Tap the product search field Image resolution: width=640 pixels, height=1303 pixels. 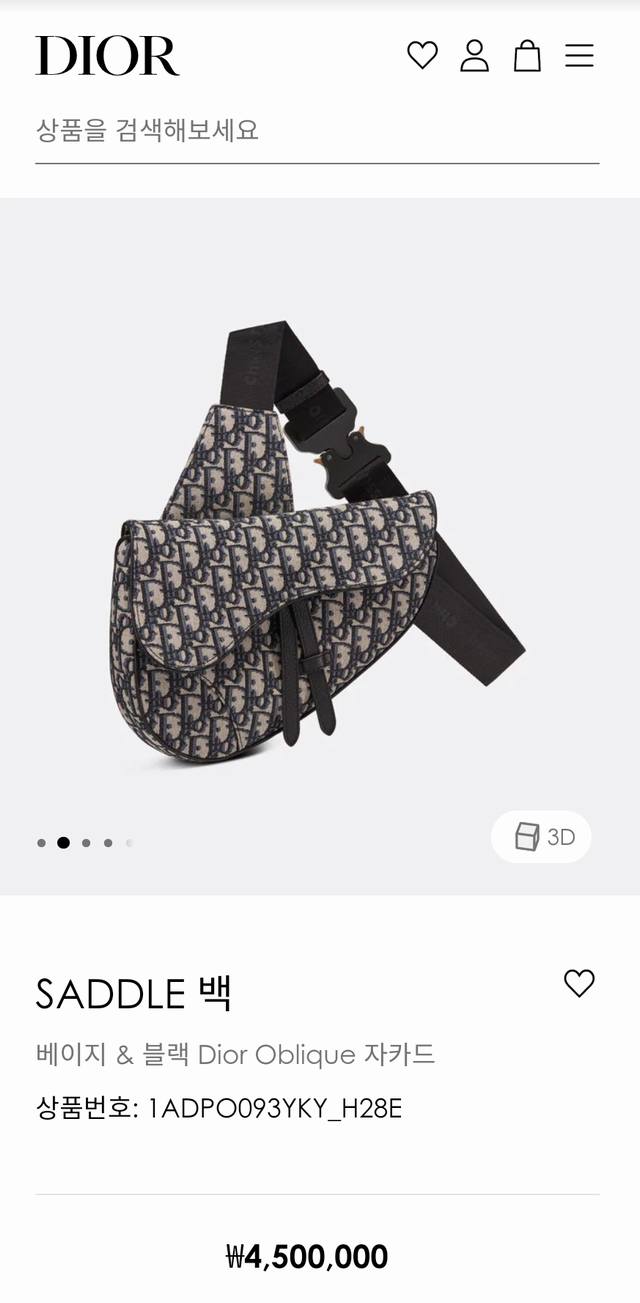316,130
